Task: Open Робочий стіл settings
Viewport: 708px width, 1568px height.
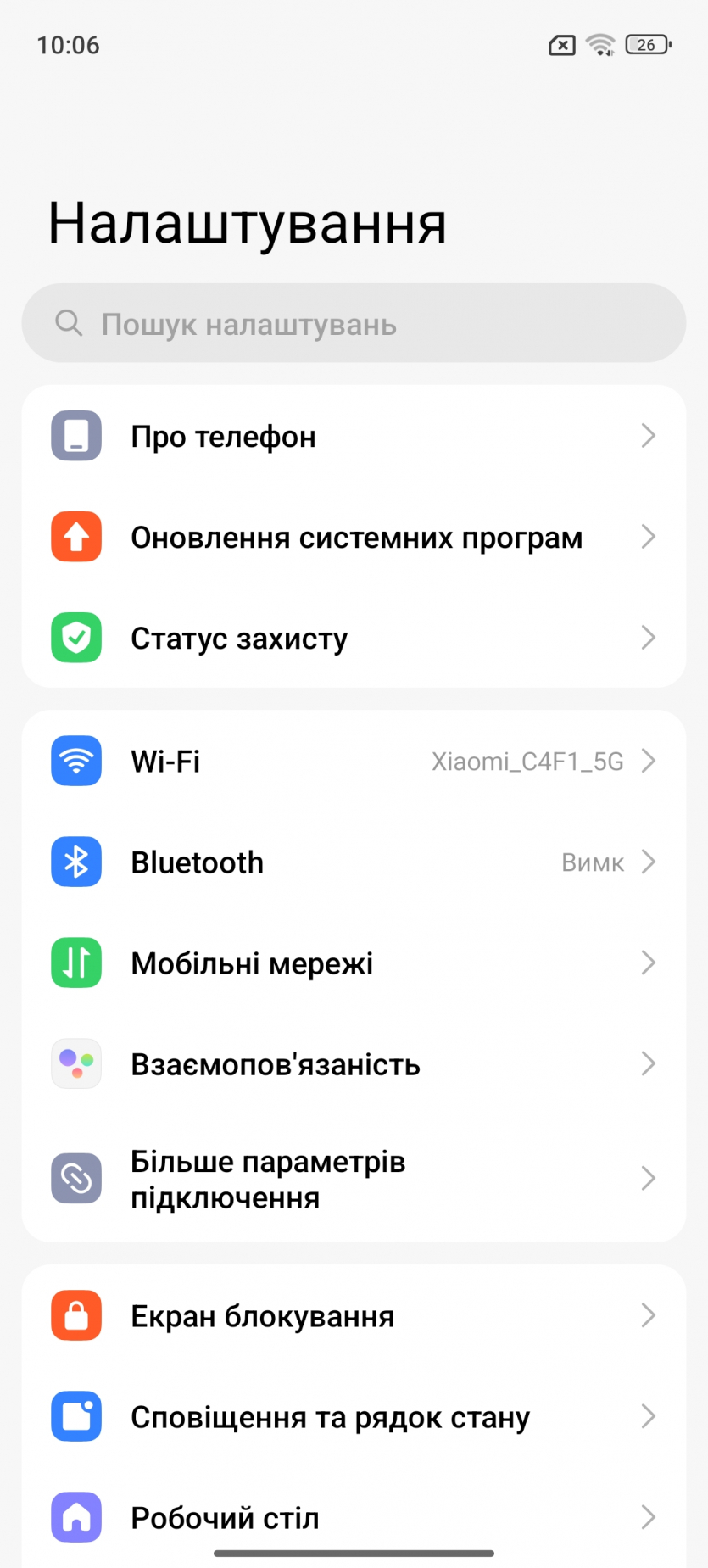Action: click(x=353, y=1516)
